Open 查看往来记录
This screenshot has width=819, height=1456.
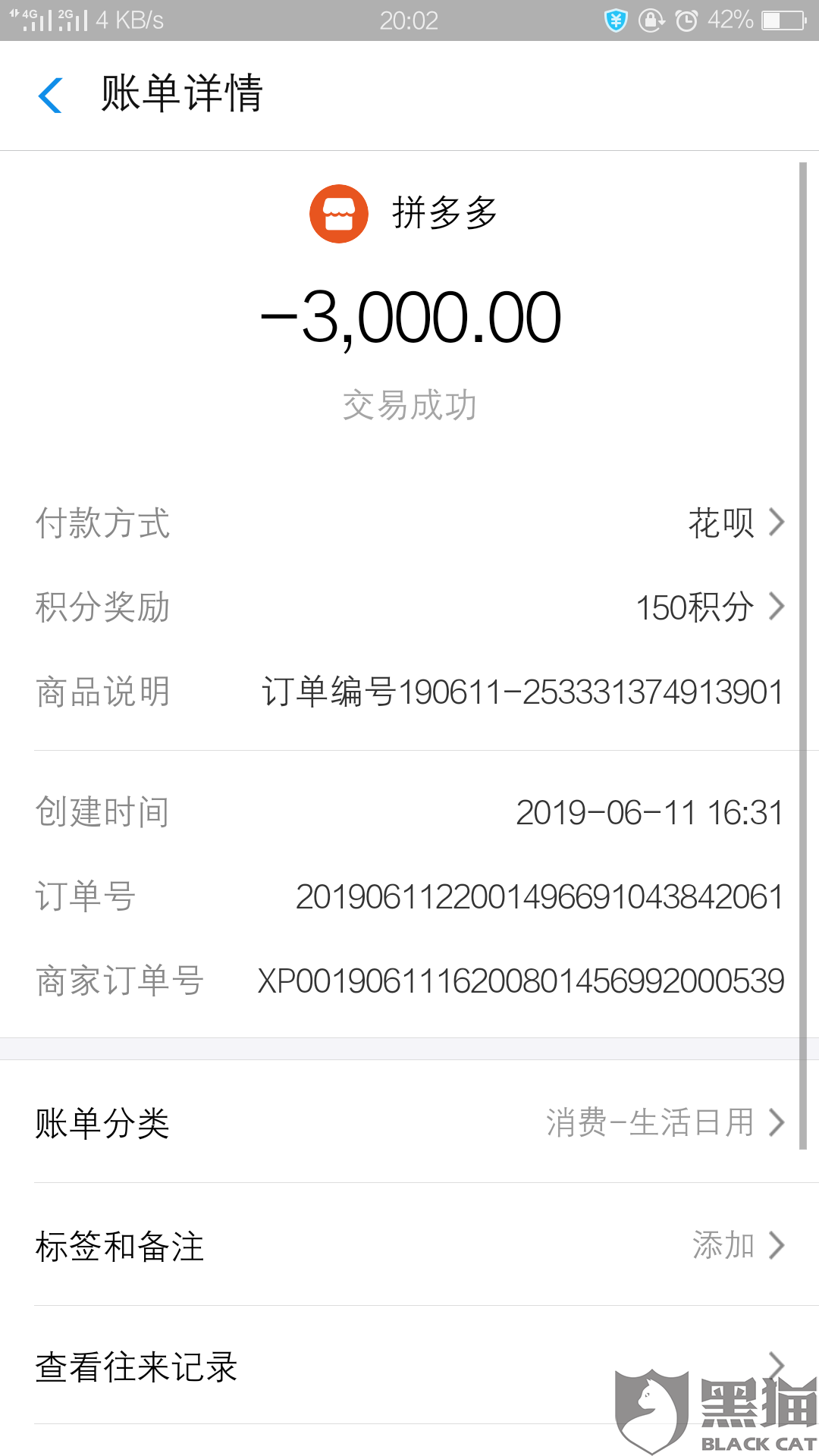point(409,1367)
